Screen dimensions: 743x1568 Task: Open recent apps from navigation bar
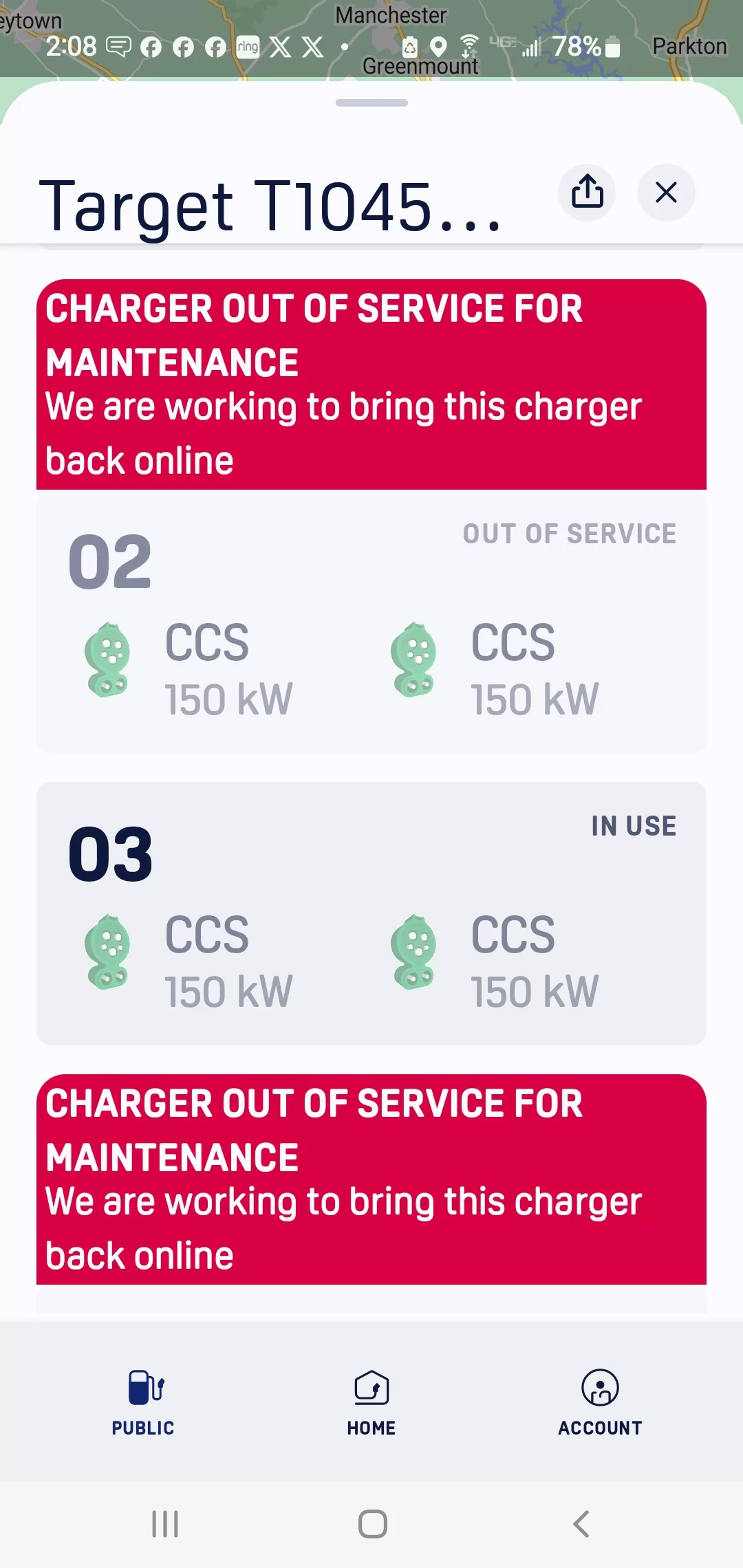165,1524
